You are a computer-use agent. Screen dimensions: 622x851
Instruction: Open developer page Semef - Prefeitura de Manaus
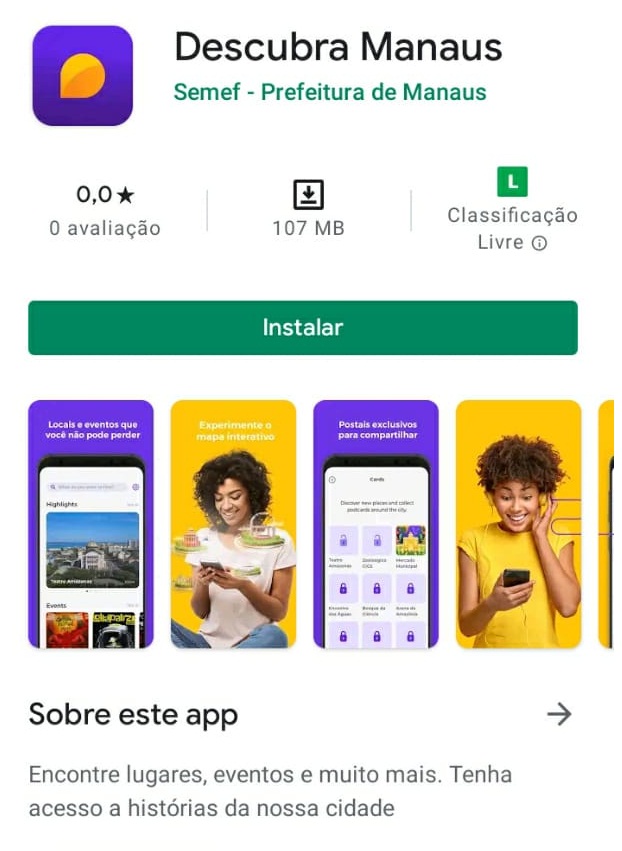tap(330, 93)
